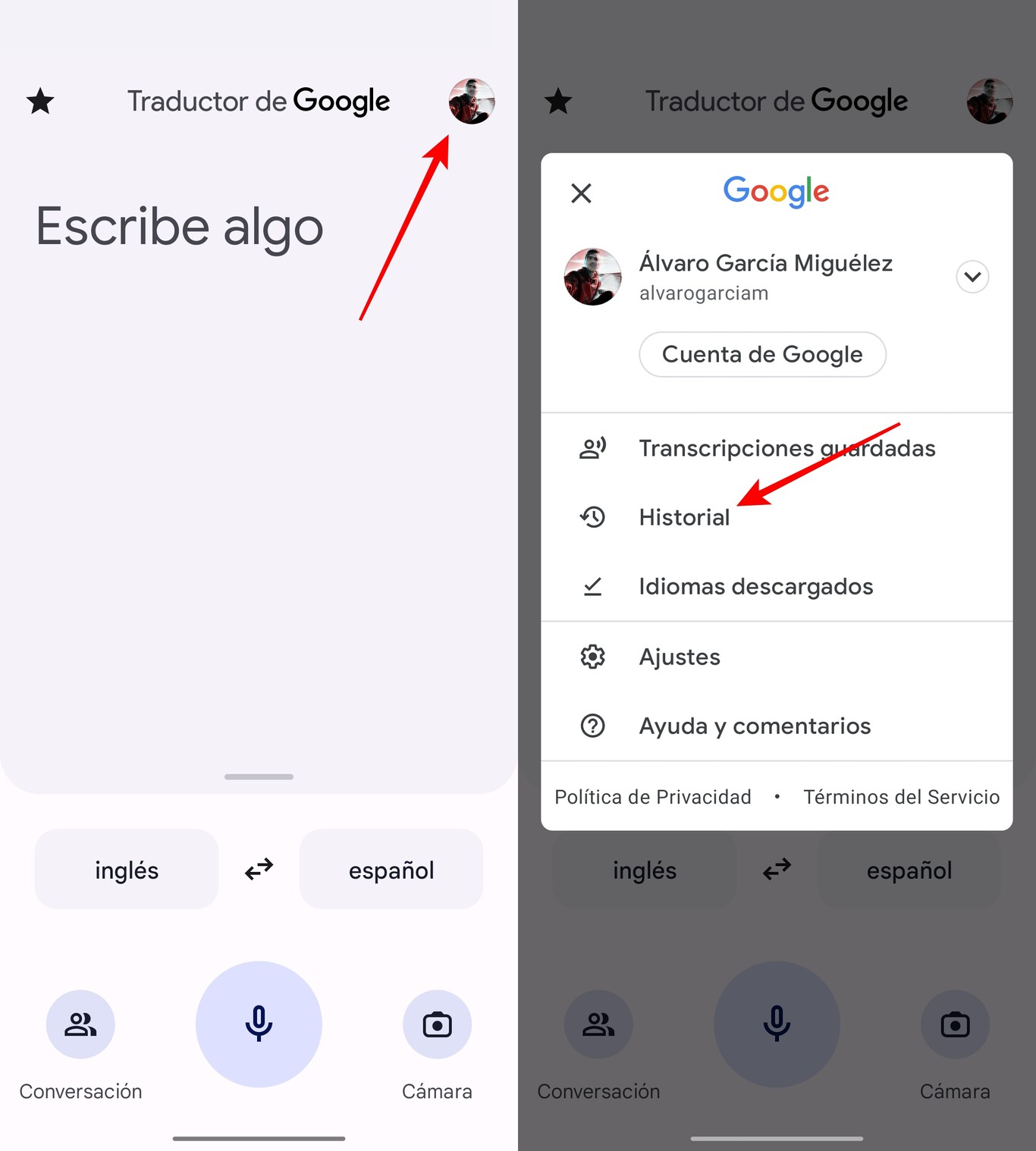The image size is (1036, 1151).
Task: Select the Conversación mode icon
Action: pos(80,1024)
